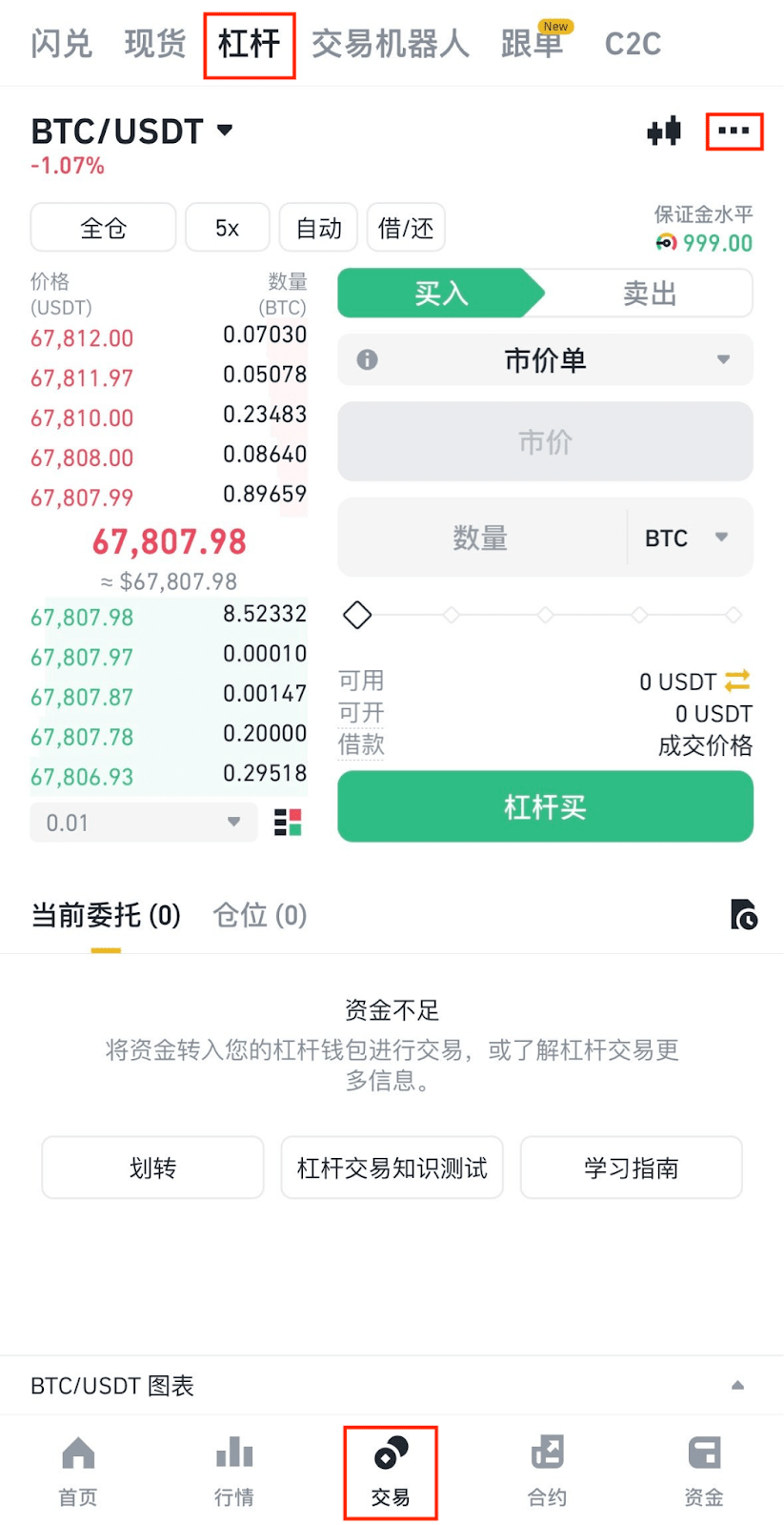The width and height of the screenshot is (784, 1525).
Task: Switch to the 交易机器人 tab
Action: pos(390,44)
